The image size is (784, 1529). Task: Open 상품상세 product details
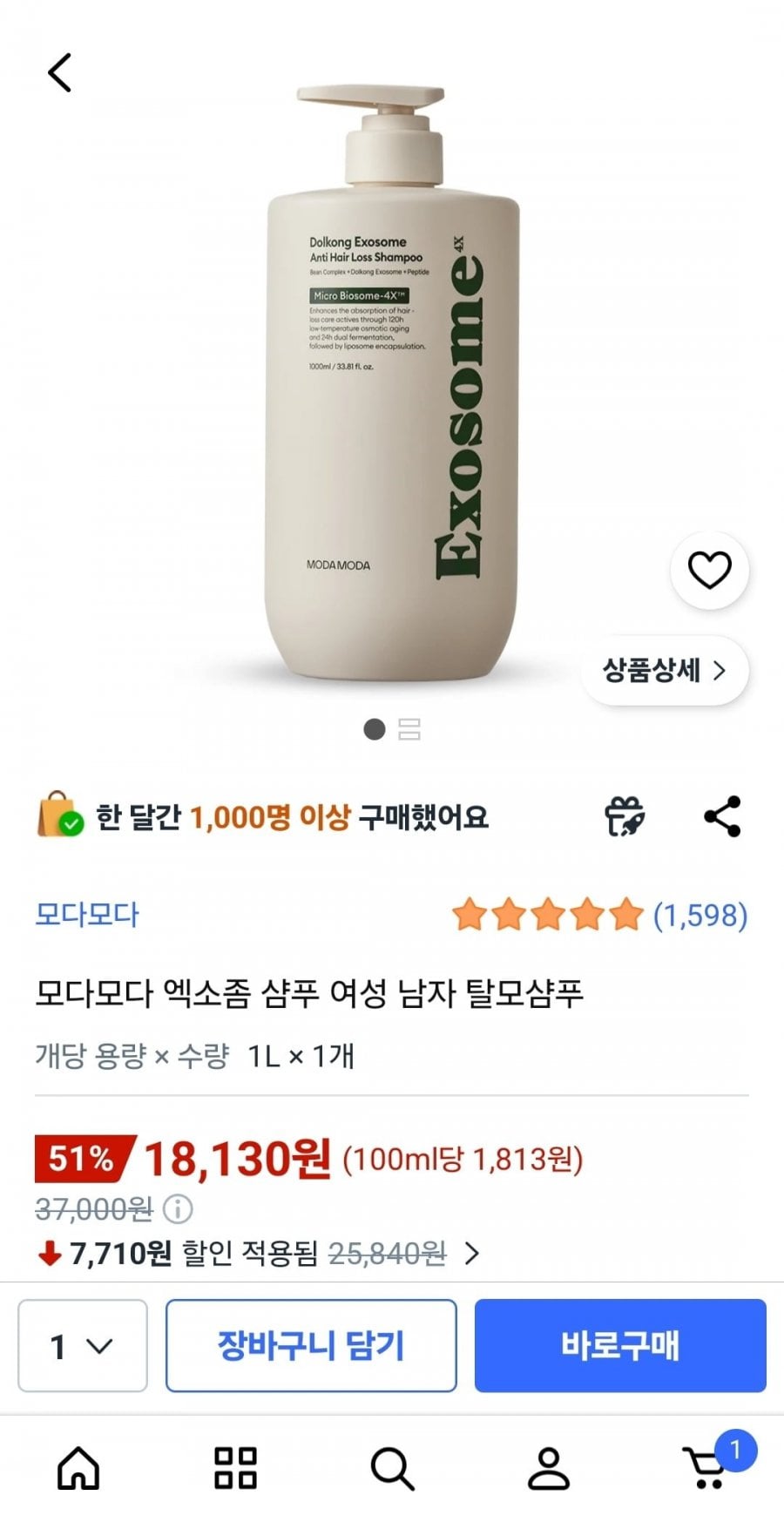pyautogui.click(x=665, y=670)
